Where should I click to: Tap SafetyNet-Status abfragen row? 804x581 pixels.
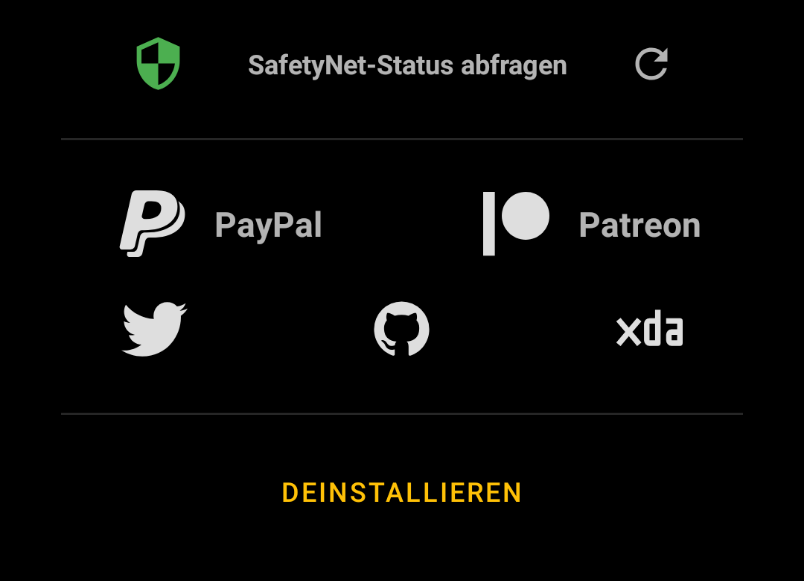pyautogui.click(x=407, y=66)
